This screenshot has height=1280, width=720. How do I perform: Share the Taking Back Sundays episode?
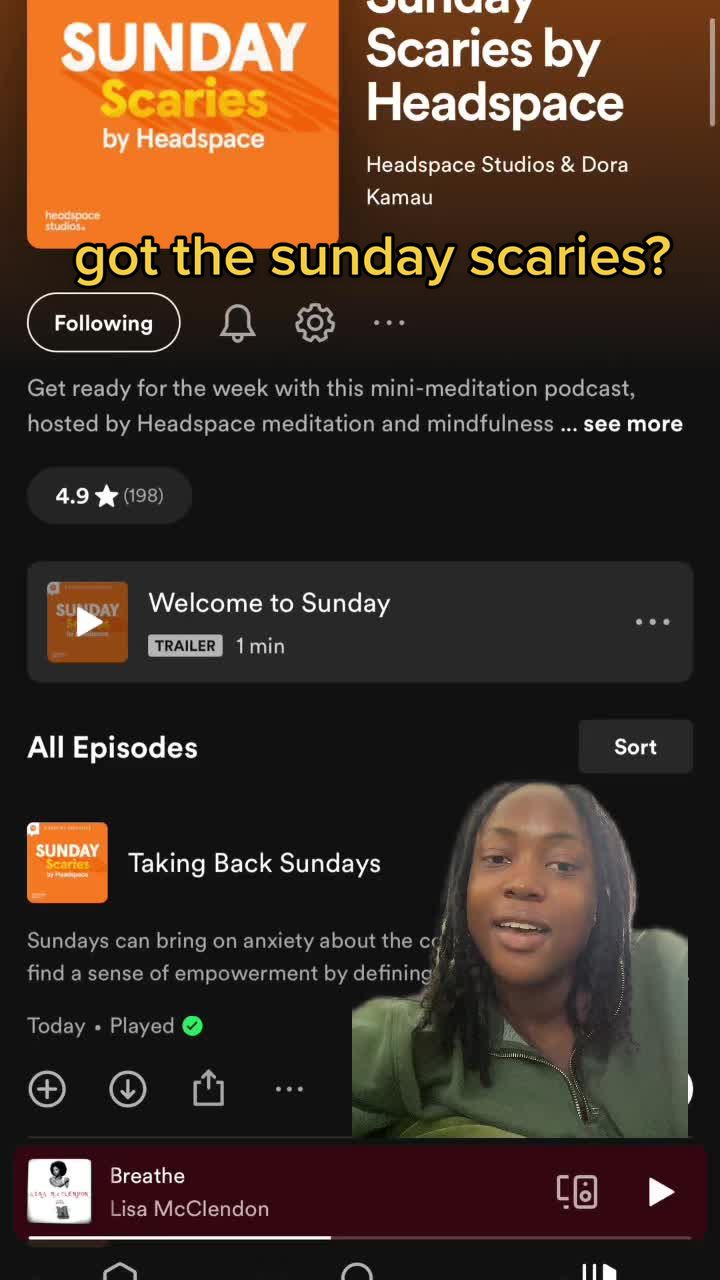pos(208,1088)
